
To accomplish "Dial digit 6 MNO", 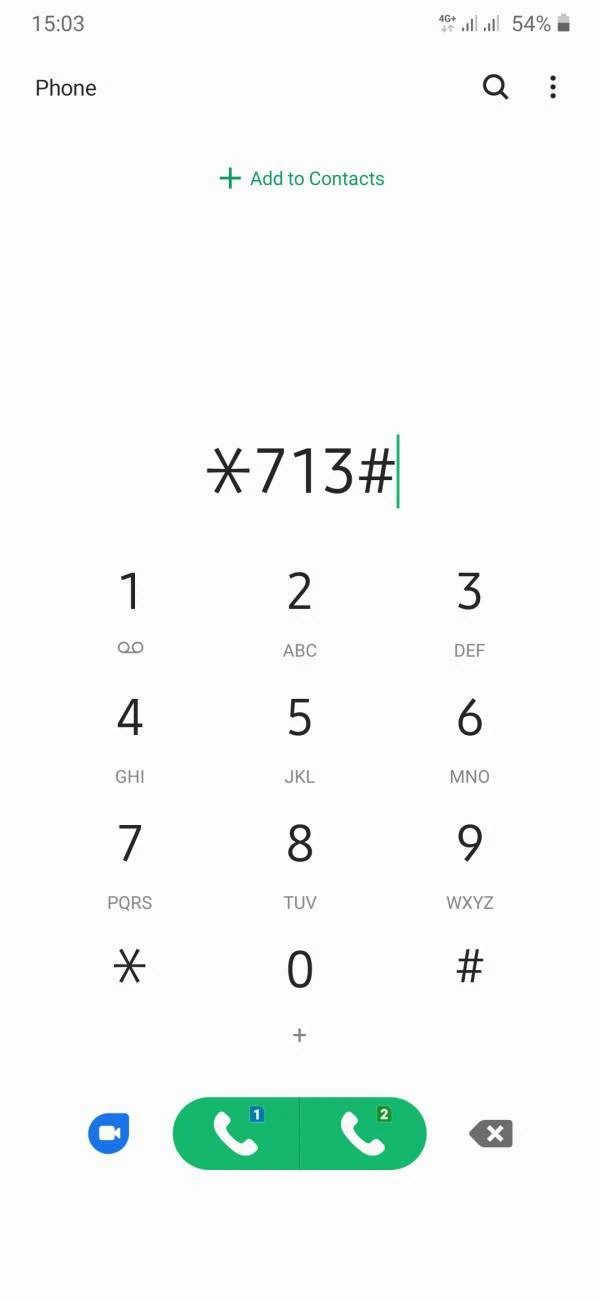I will [469, 732].
